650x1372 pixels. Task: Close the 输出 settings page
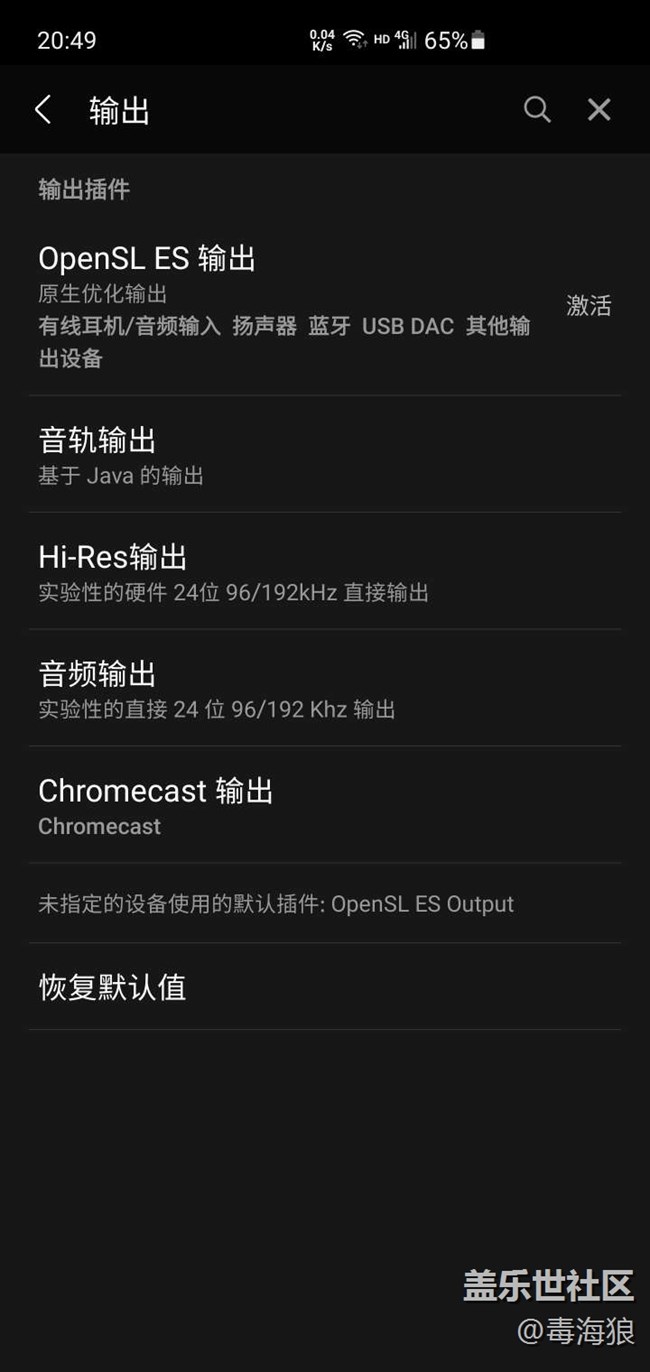pyautogui.click(x=599, y=110)
